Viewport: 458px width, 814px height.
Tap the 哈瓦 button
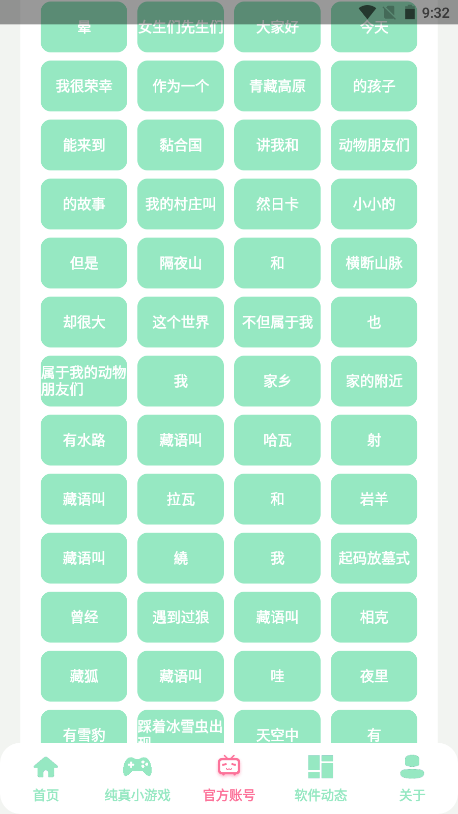coord(277,440)
